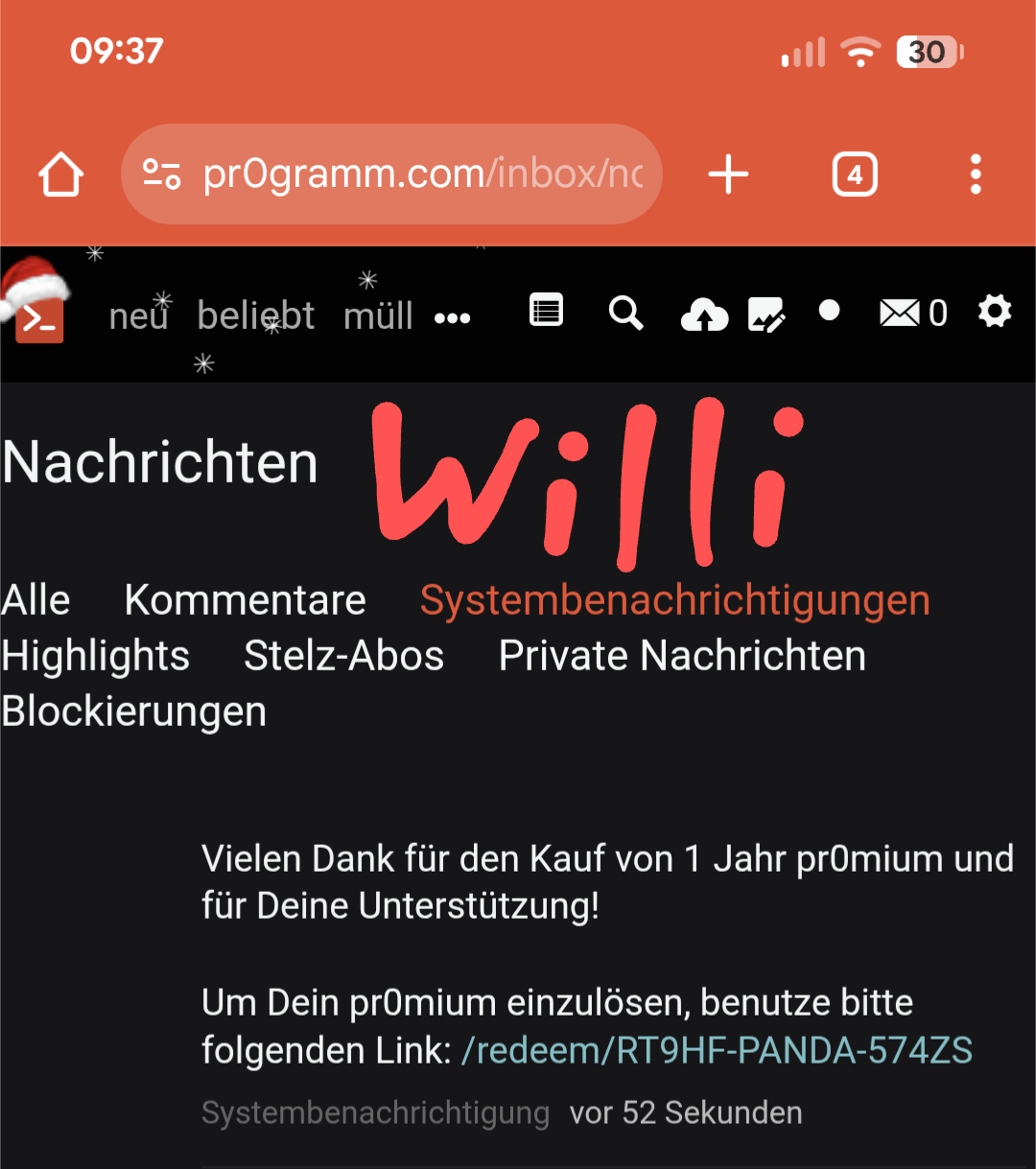Open the settings gear
This screenshot has width=1036, height=1169.
[994, 312]
